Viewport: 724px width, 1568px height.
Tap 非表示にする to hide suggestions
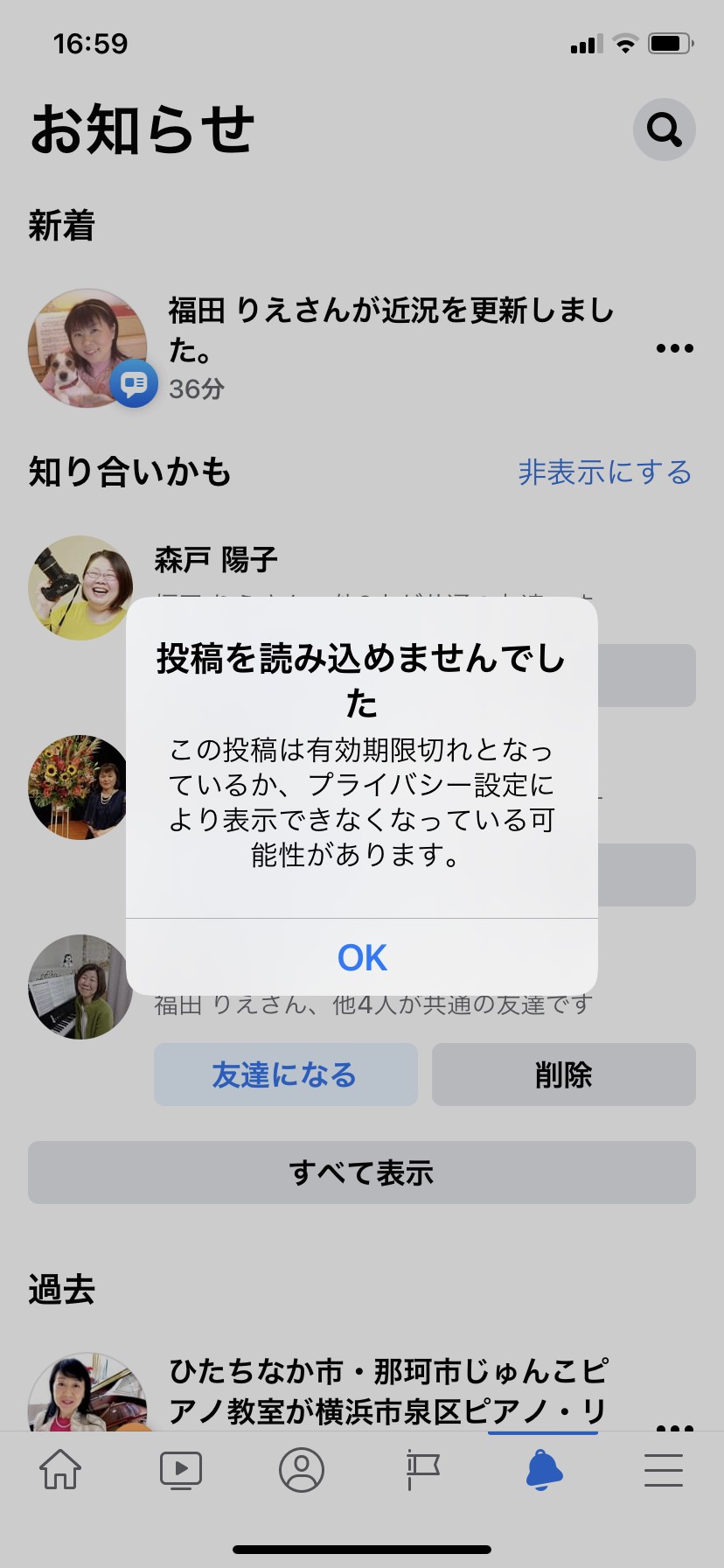(x=605, y=472)
